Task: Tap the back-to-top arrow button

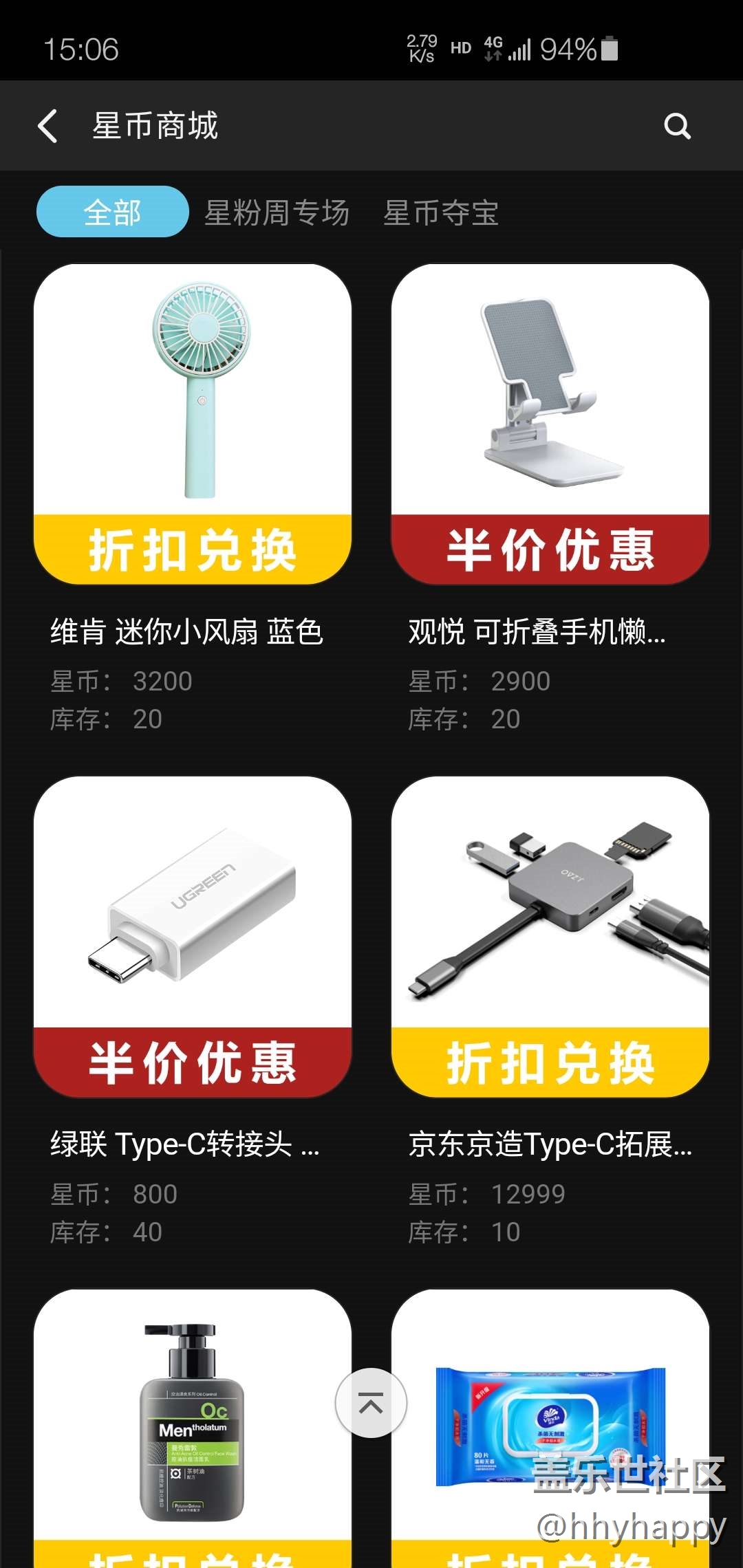Action: pos(371,1403)
